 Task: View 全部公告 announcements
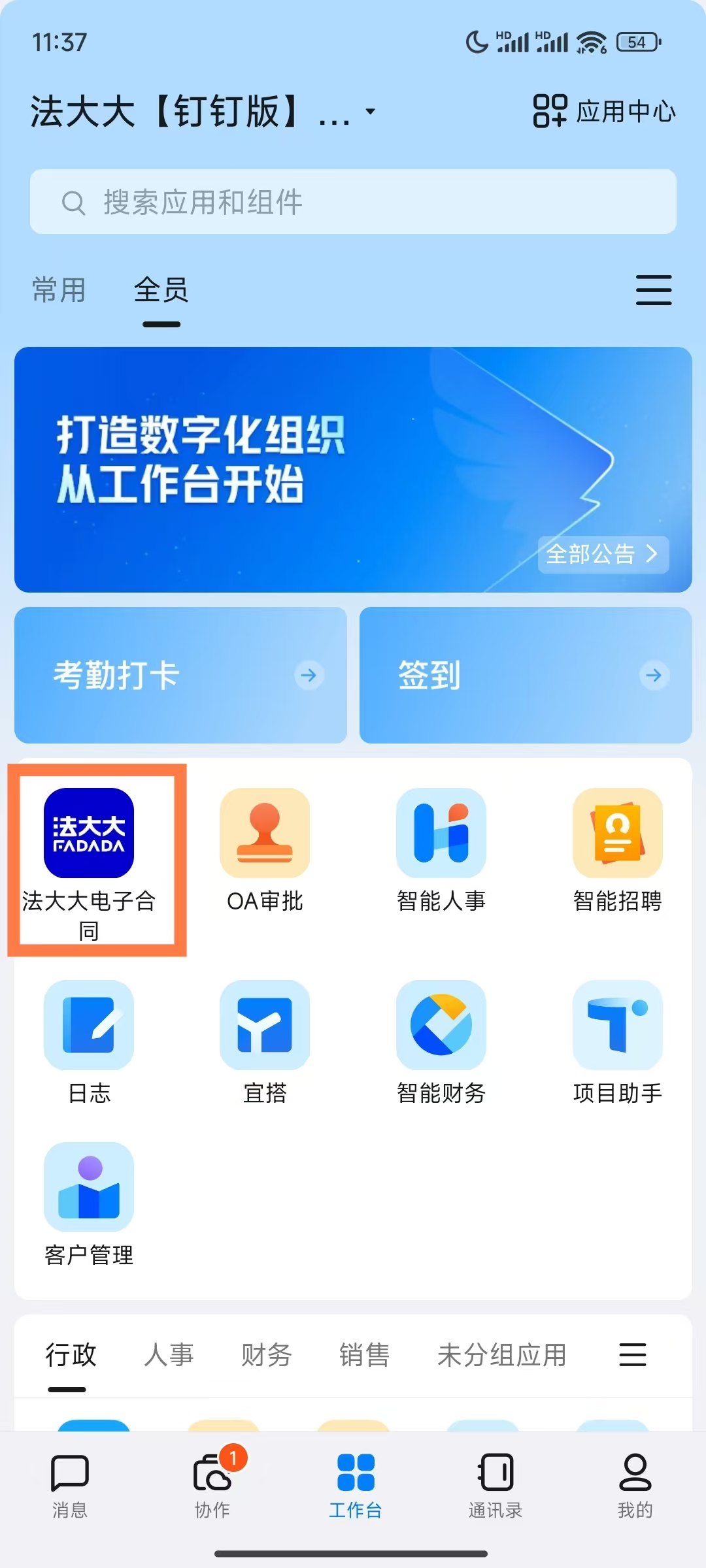[x=602, y=554]
